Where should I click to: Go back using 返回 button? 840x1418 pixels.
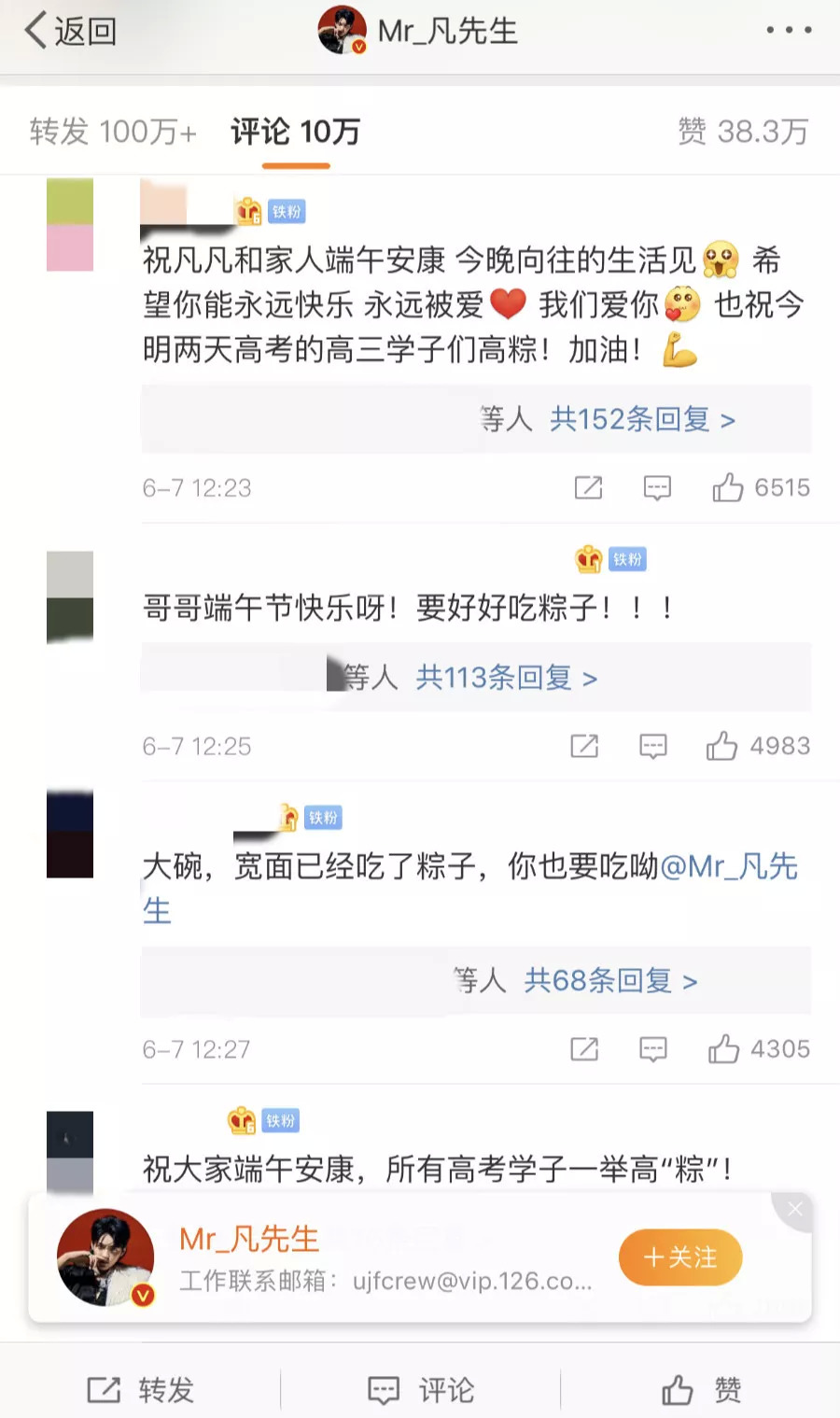(70, 32)
